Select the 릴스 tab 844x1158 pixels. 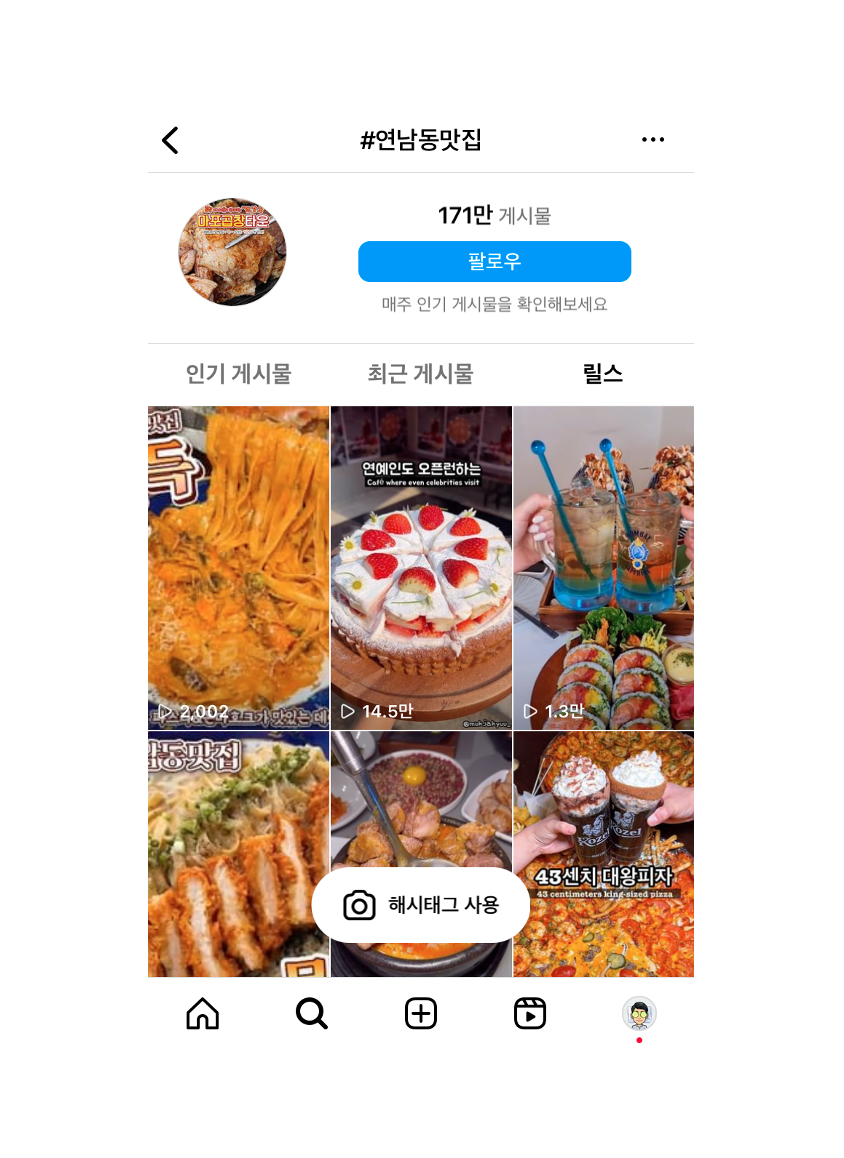click(602, 374)
